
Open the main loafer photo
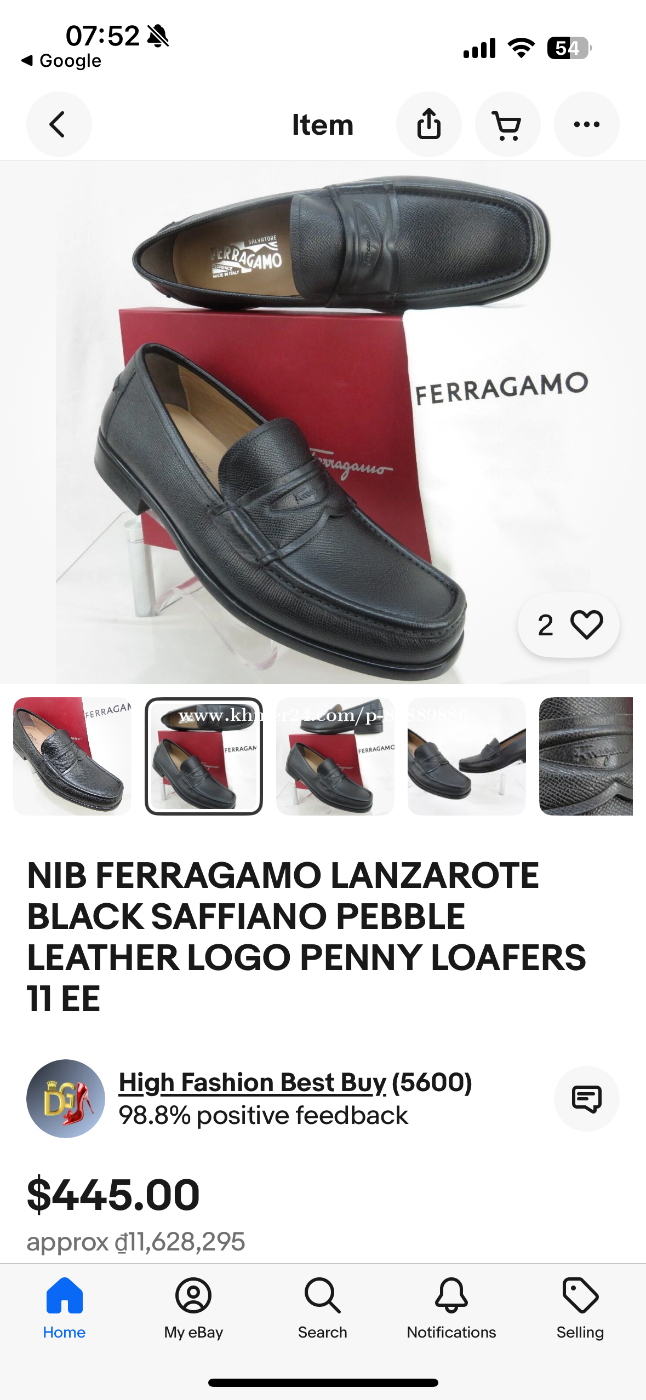(323, 422)
